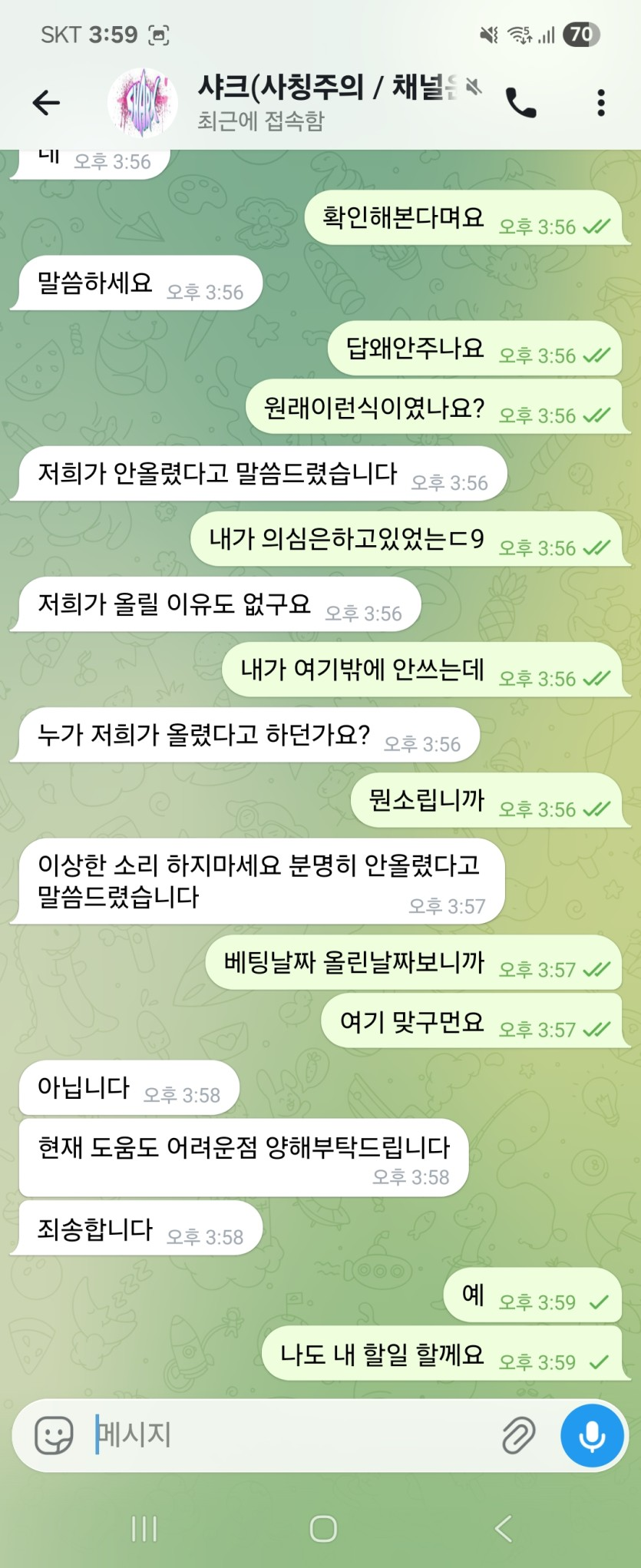Open the three-dot overflow menu
The image size is (641, 1568).
point(600,102)
